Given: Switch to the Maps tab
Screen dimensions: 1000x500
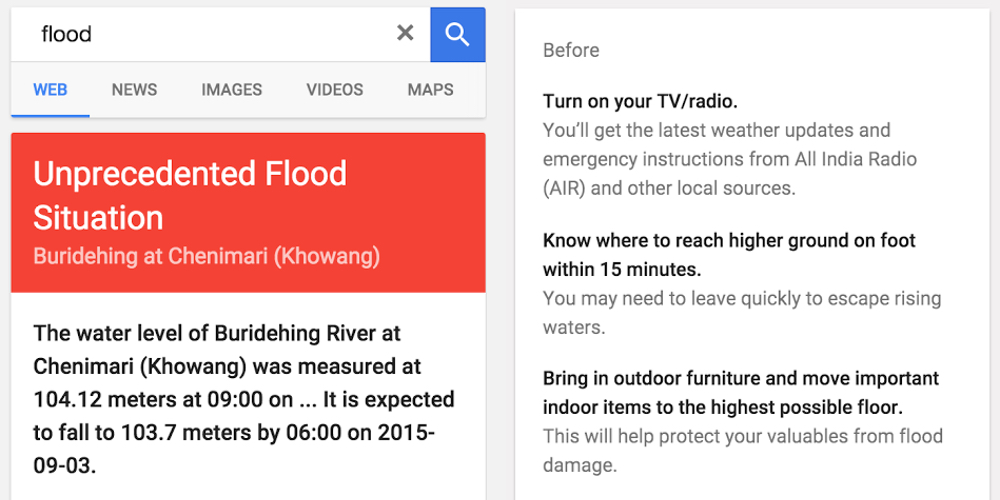Looking at the screenshot, I should coord(430,89).
